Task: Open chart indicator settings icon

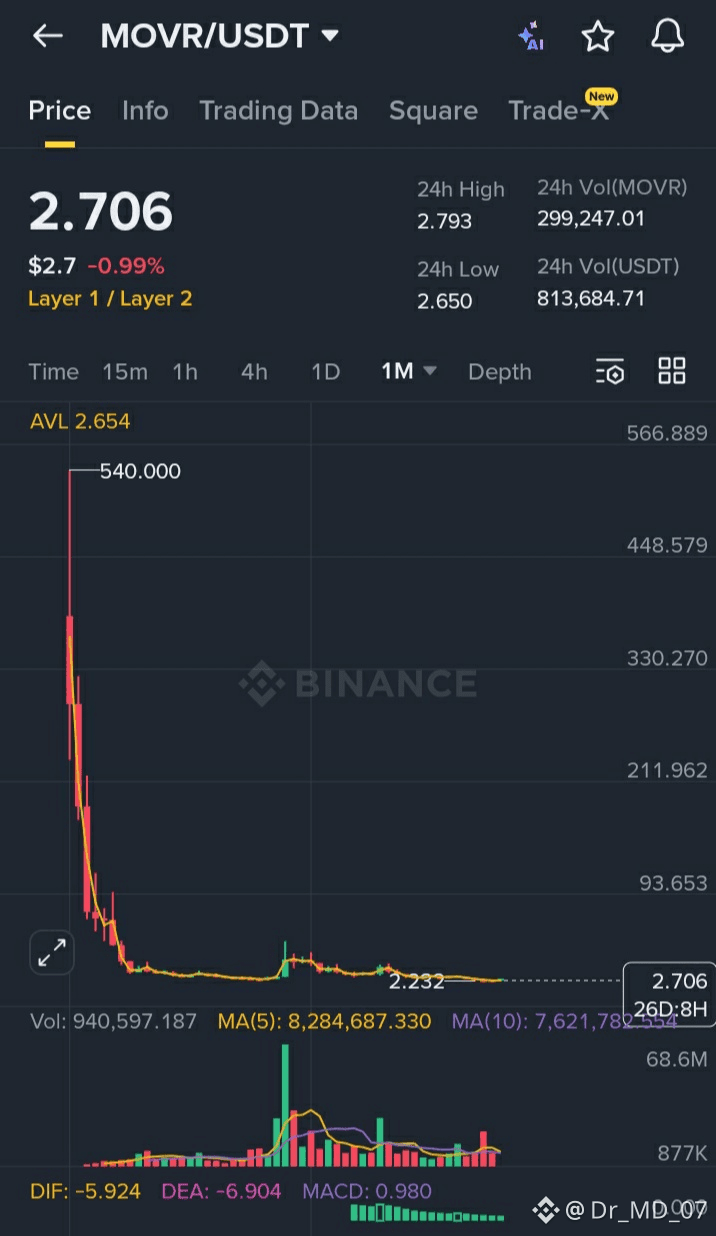Action: pyautogui.click(x=610, y=372)
